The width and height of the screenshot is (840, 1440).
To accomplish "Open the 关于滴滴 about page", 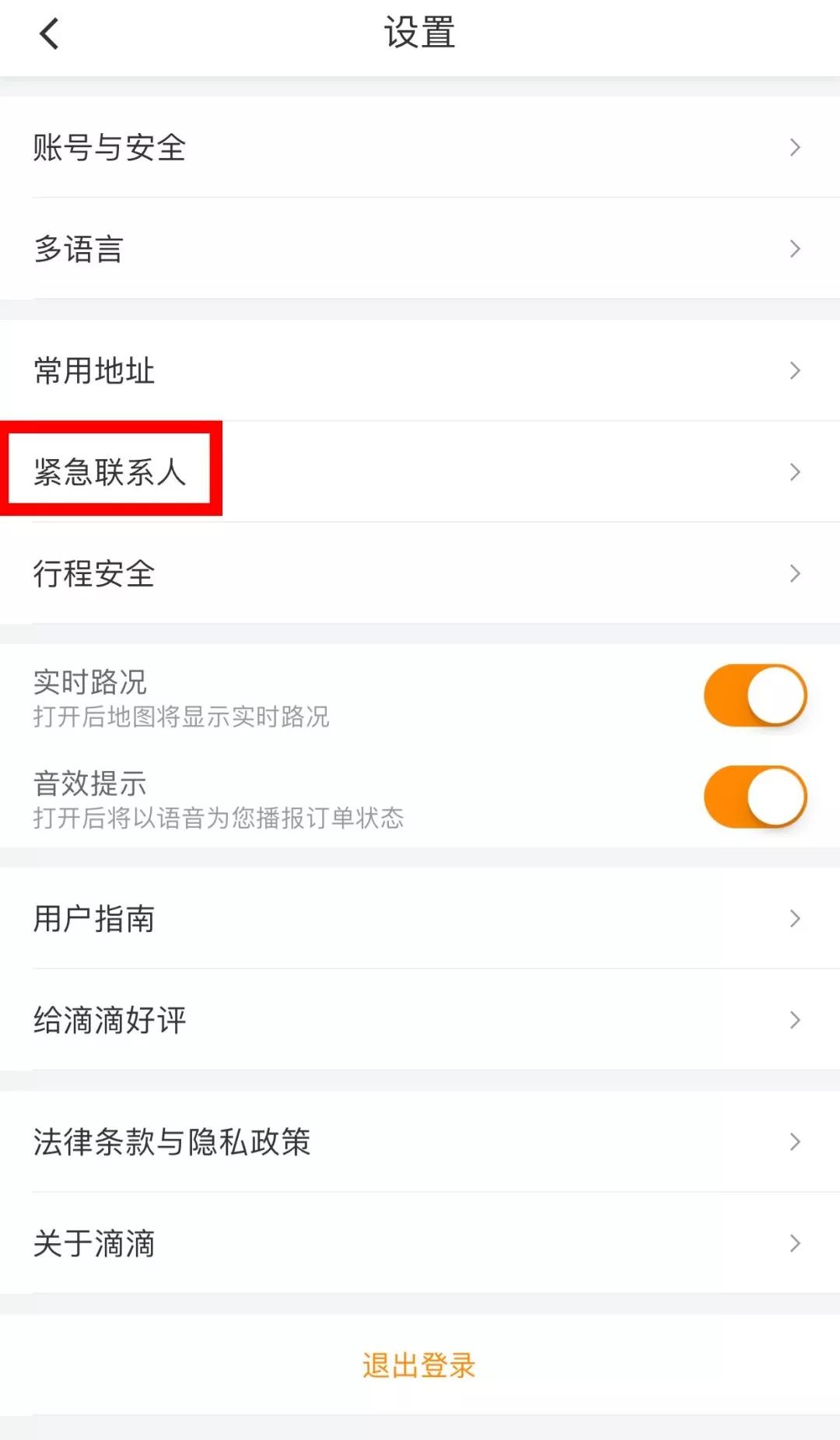I will (420, 1243).
